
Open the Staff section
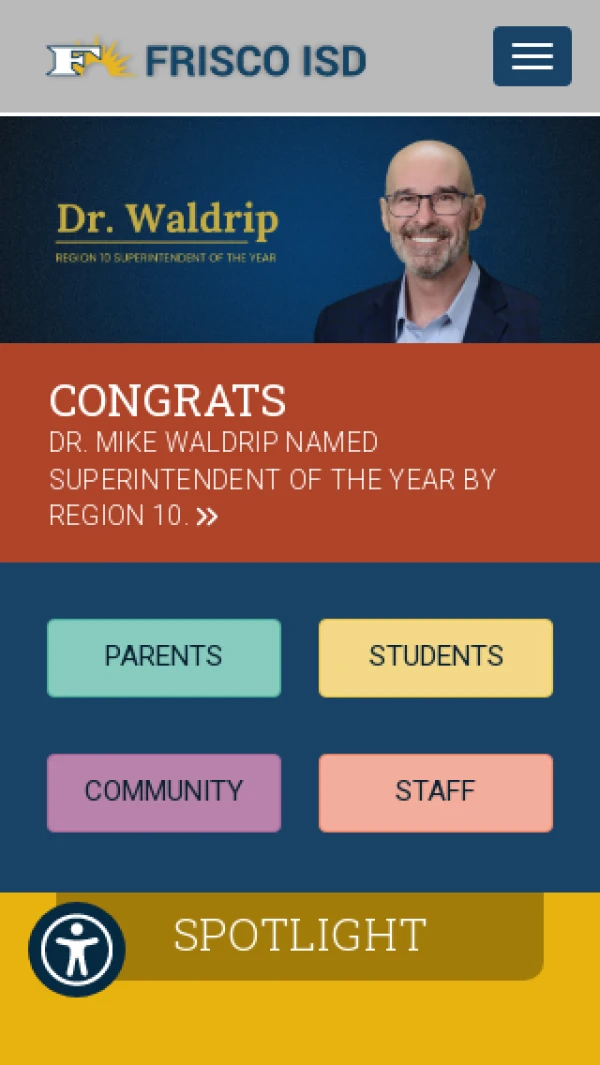(x=436, y=792)
